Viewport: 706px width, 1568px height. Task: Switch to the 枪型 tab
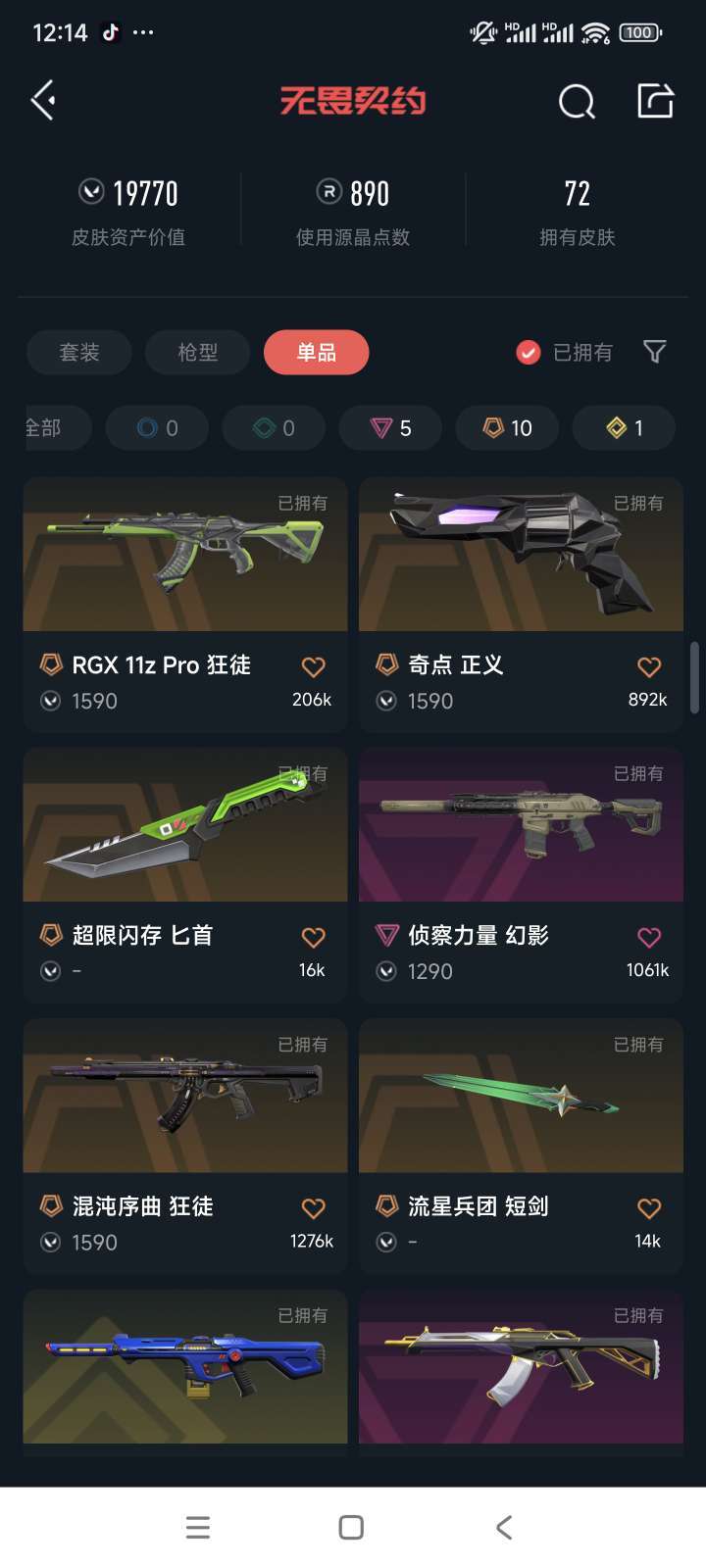point(198,352)
